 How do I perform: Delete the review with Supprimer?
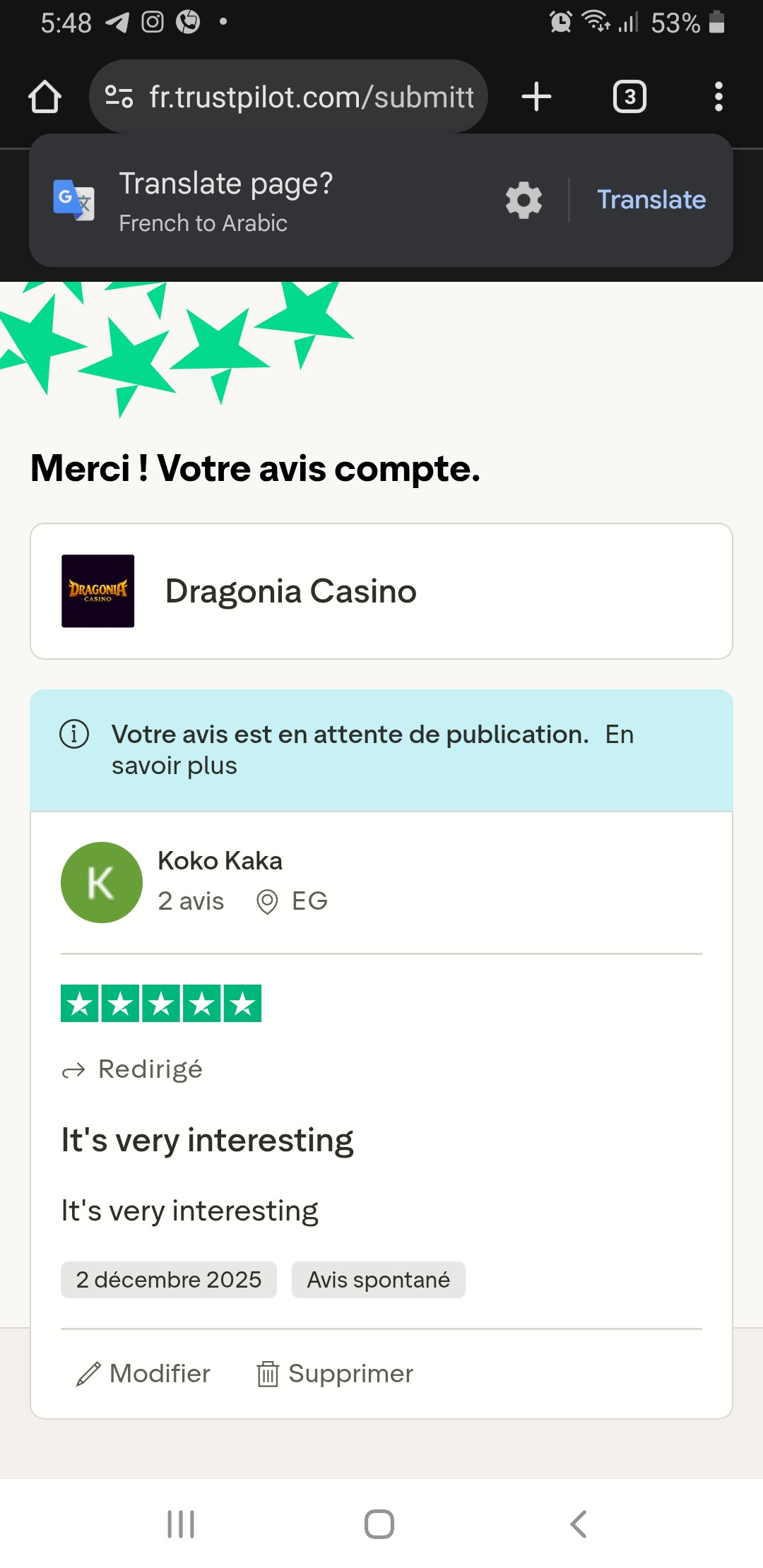point(335,1374)
